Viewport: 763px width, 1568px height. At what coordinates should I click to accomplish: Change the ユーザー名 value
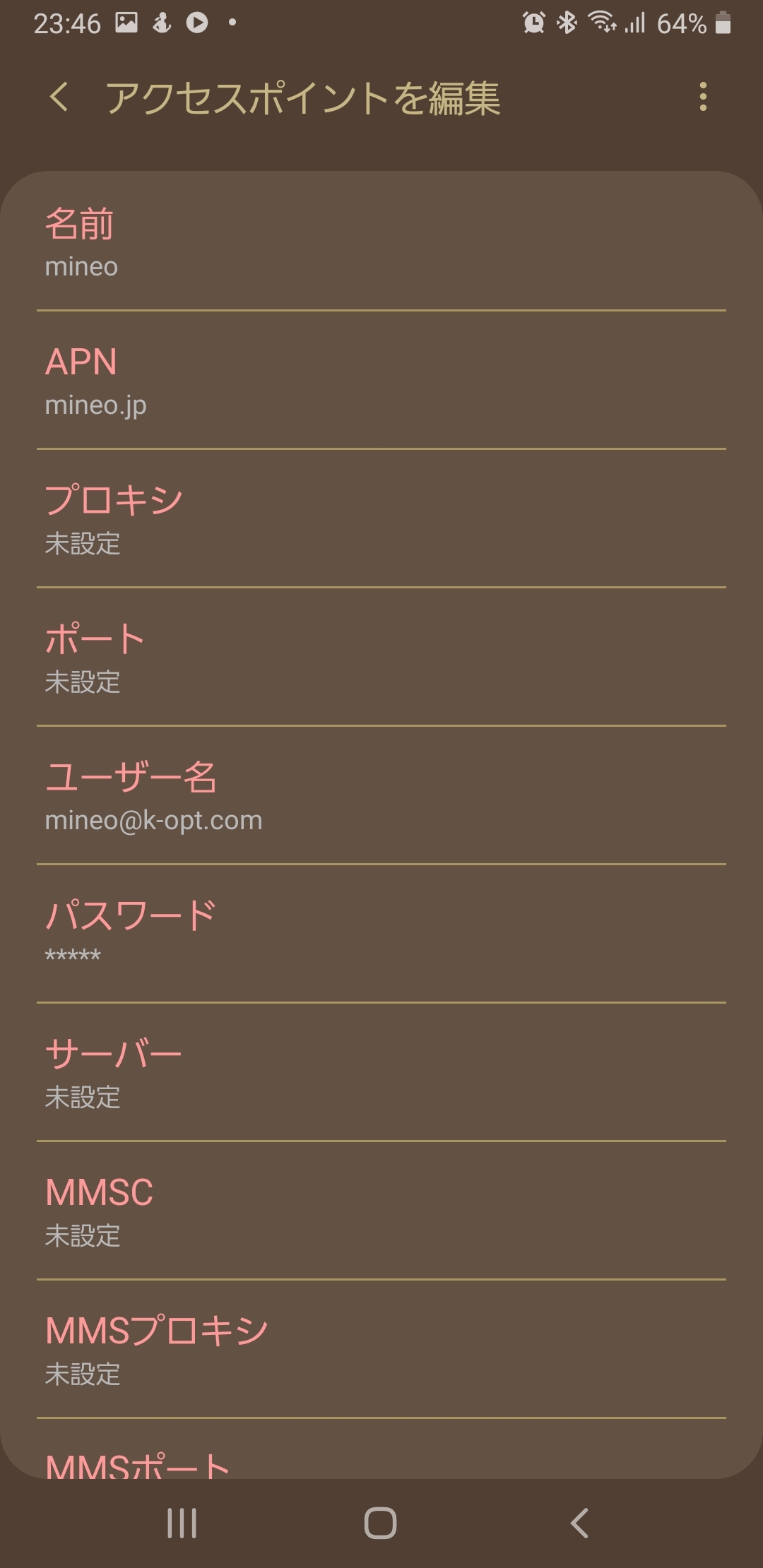[381, 795]
